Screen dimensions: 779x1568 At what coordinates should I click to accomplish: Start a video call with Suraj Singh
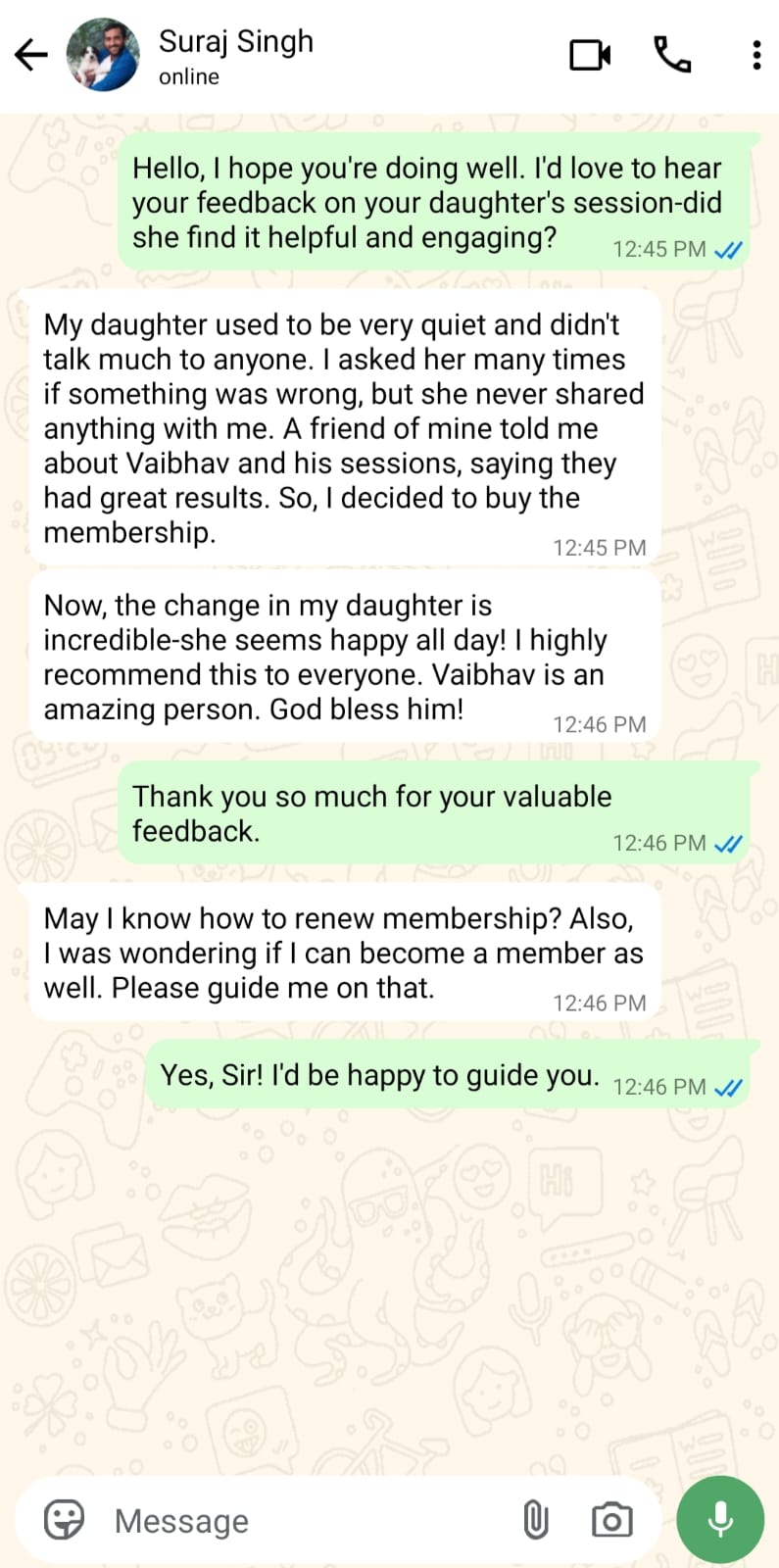point(590,55)
